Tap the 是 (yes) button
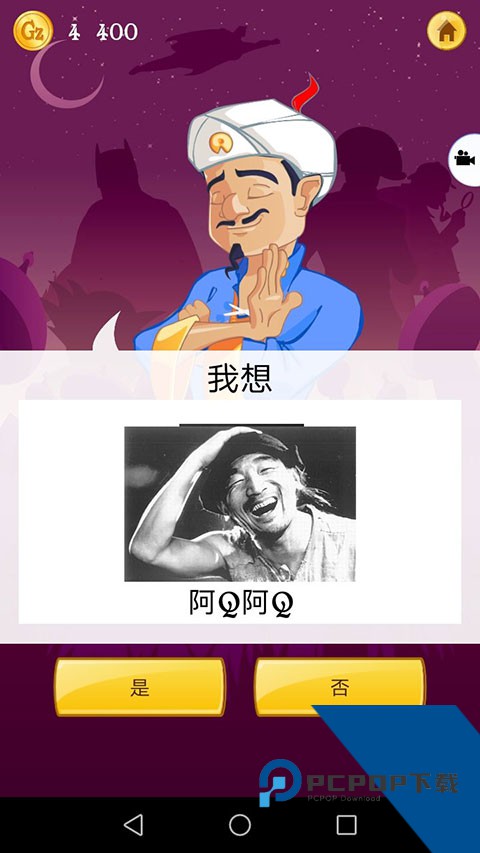 point(140,687)
